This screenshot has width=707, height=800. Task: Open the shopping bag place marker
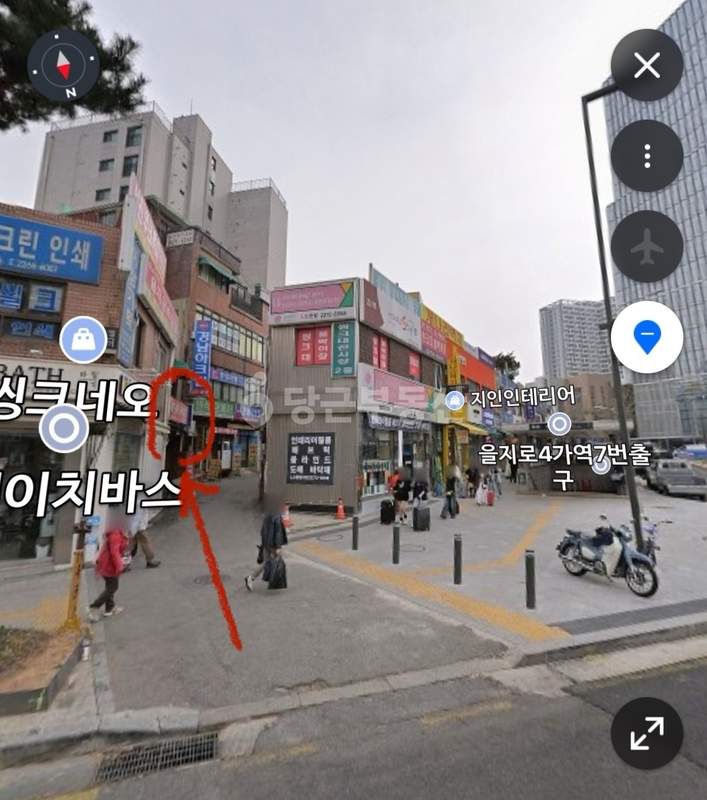tap(84, 340)
